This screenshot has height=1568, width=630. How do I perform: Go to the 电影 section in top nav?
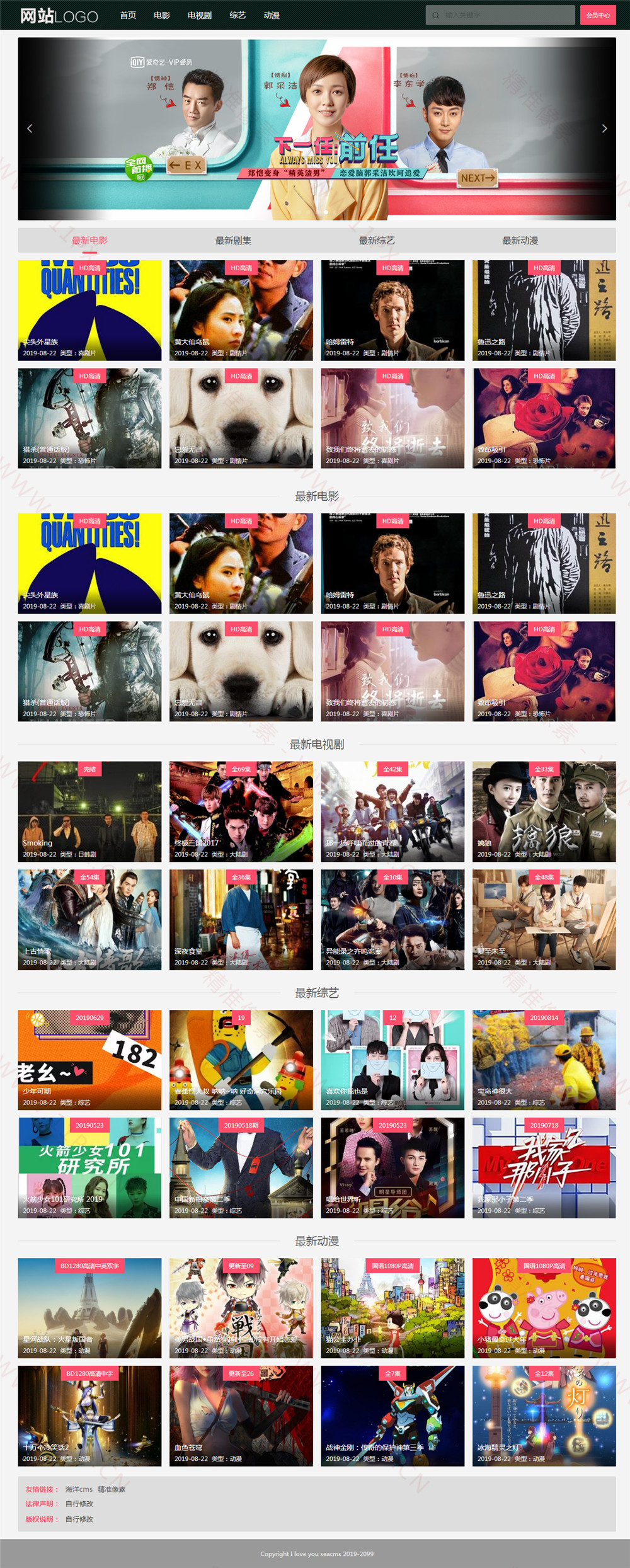[x=162, y=15]
